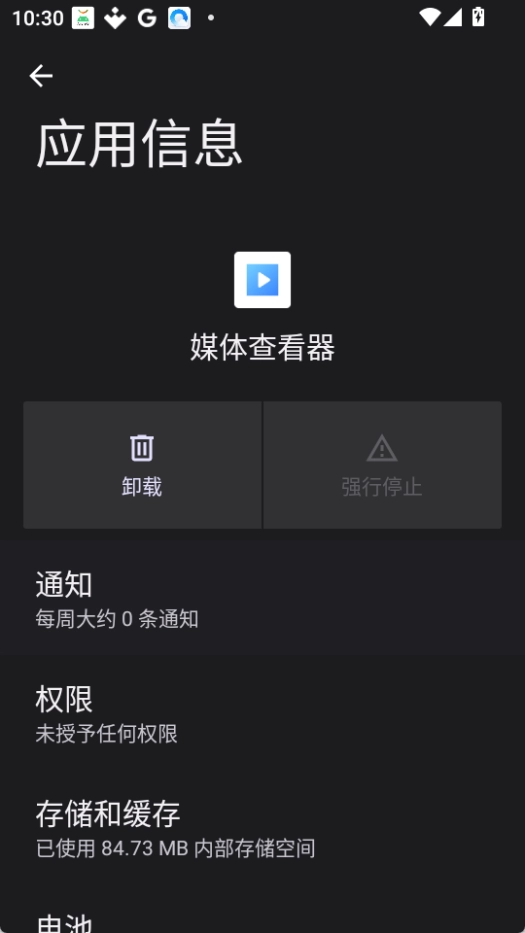
Task: Open the 权限 permissions row
Action: [x=262, y=714]
